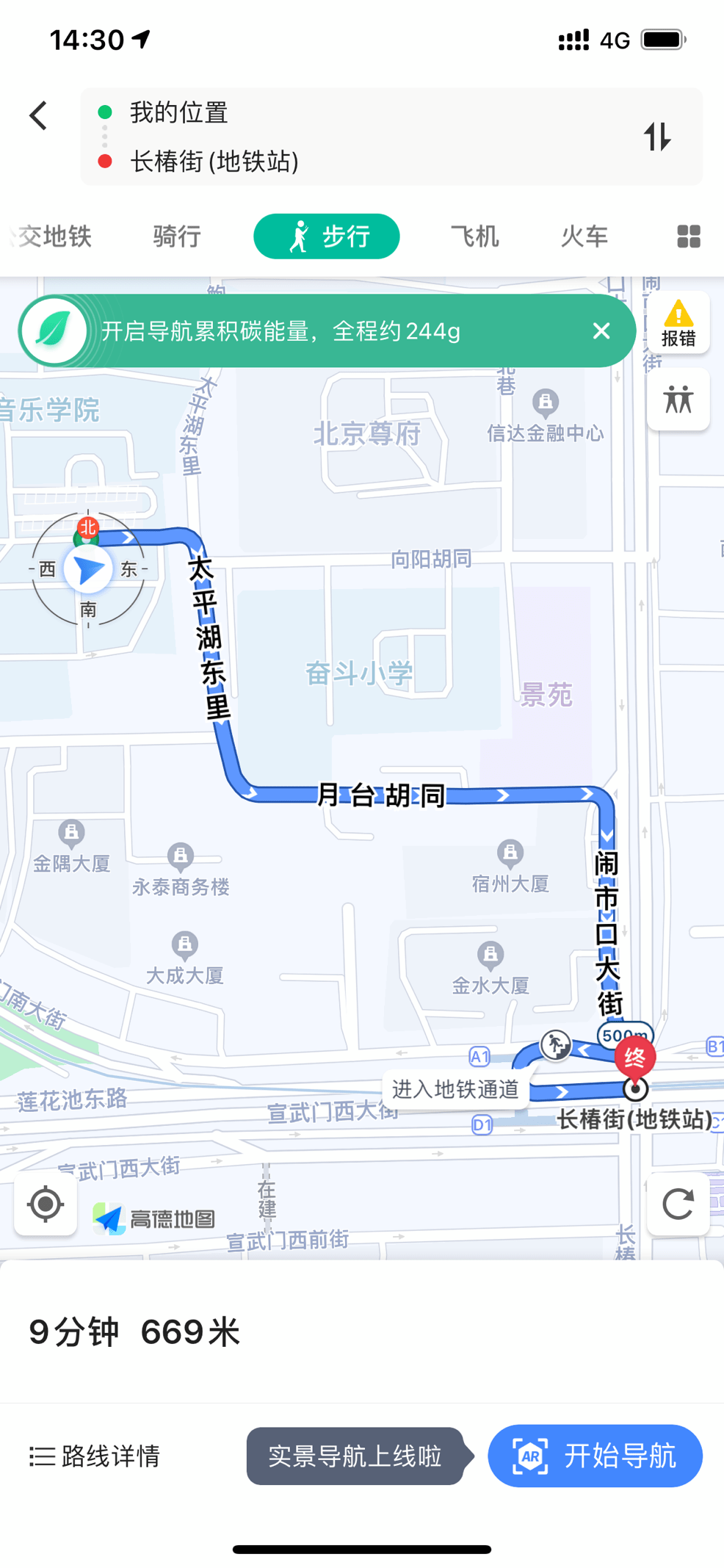Dismiss the carbon energy banner
This screenshot has height=1568, width=724.
[x=601, y=330]
